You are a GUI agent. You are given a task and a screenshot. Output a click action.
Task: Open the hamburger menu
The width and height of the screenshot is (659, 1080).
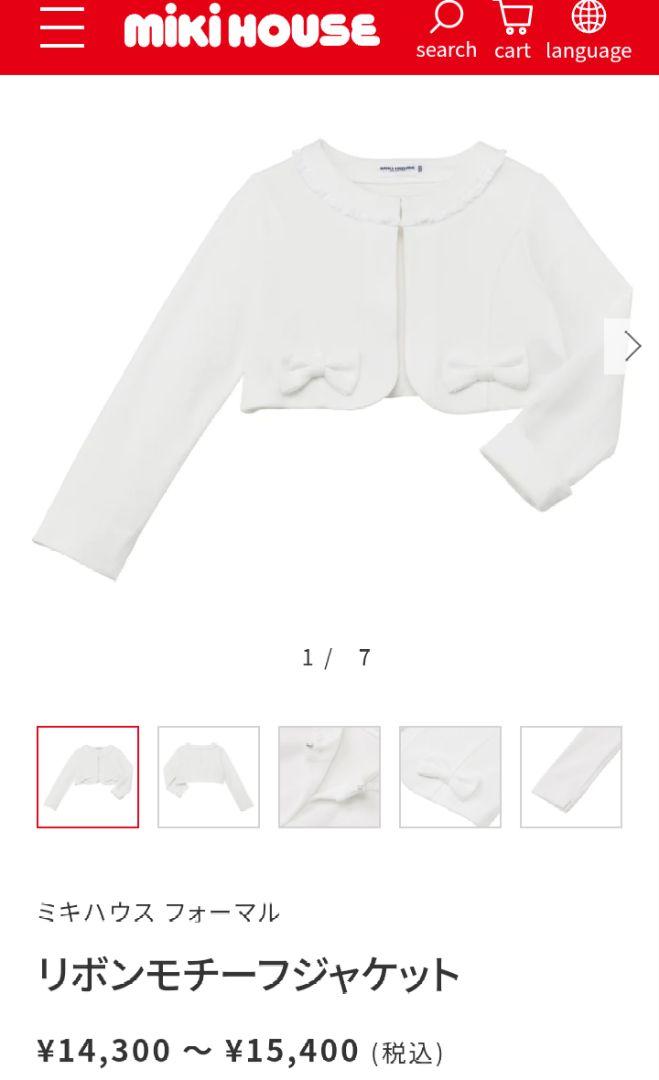[62, 29]
